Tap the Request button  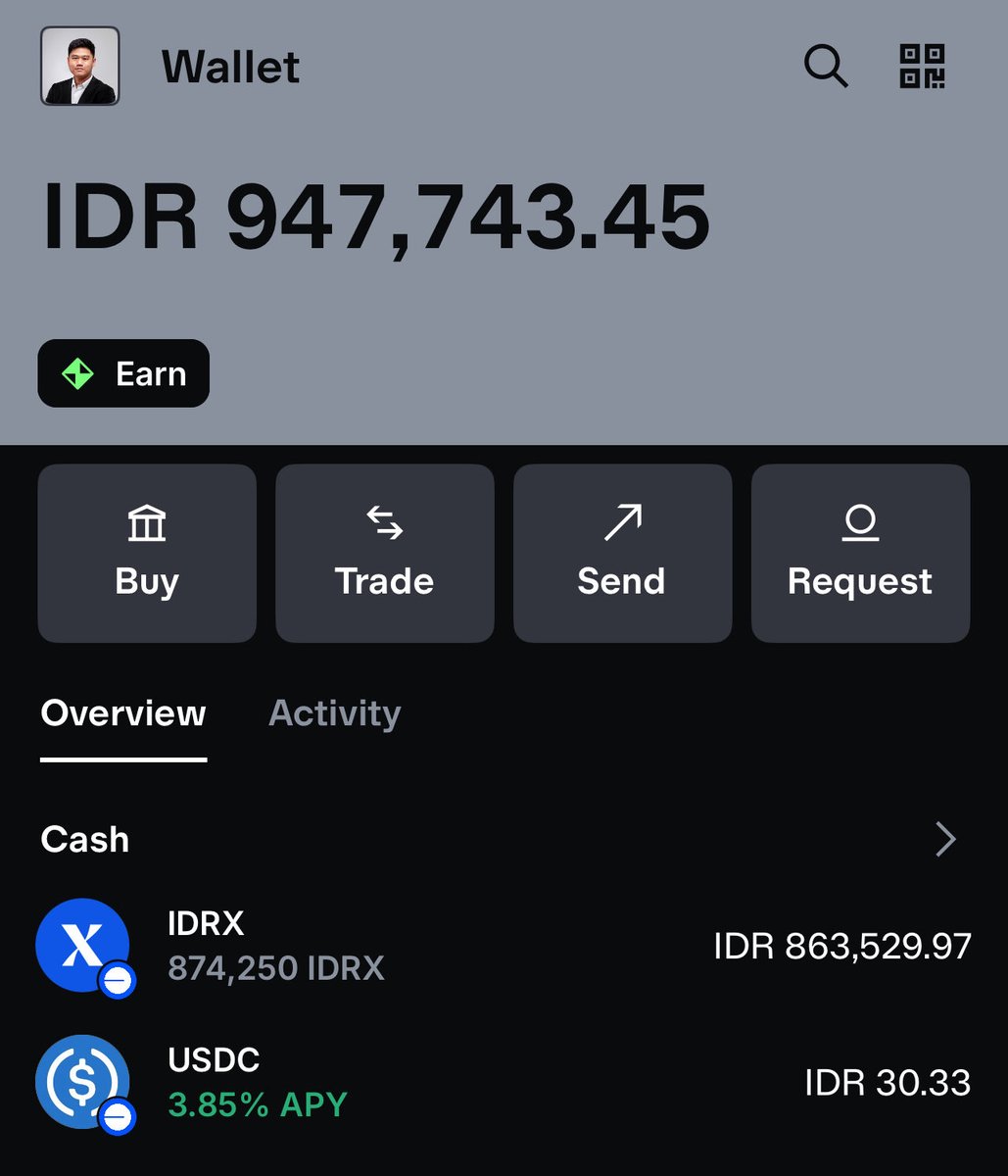[860, 554]
